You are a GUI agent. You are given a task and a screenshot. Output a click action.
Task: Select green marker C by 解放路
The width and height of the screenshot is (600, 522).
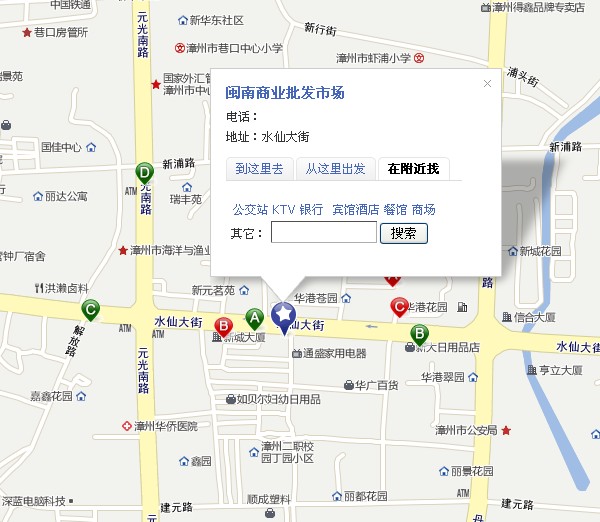[x=91, y=308]
